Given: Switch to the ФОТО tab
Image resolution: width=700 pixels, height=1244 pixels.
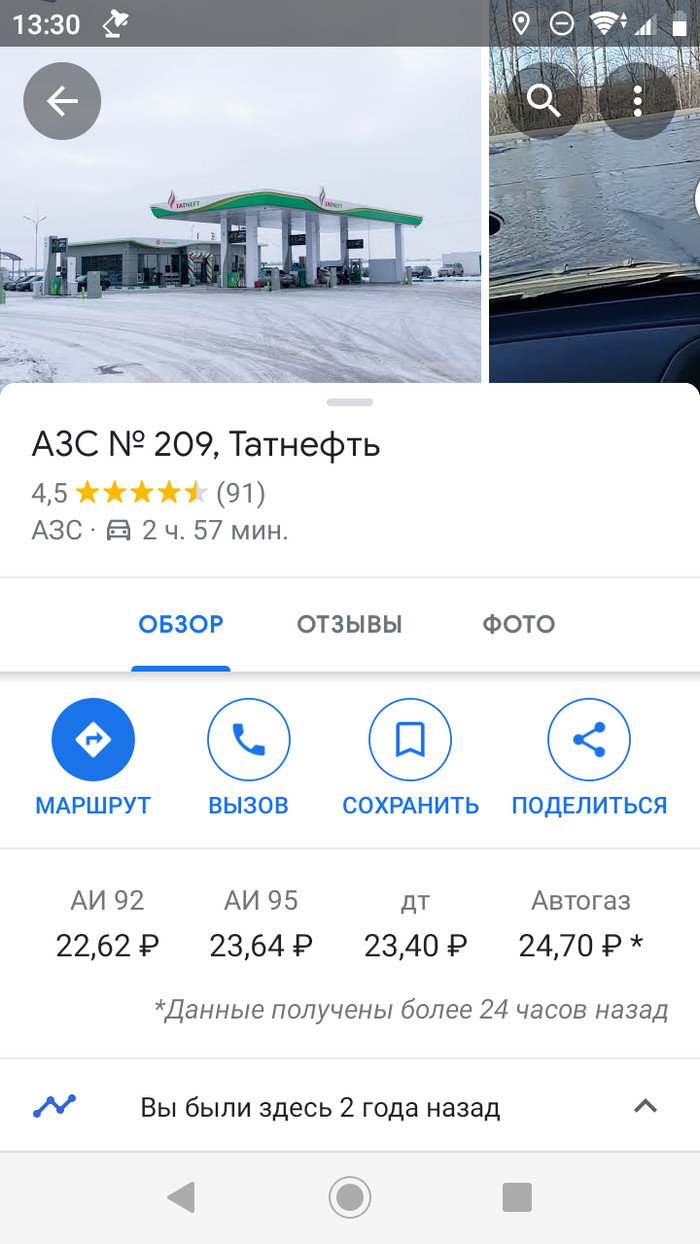Looking at the screenshot, I should pyautogui.click(x=518, y=625).
